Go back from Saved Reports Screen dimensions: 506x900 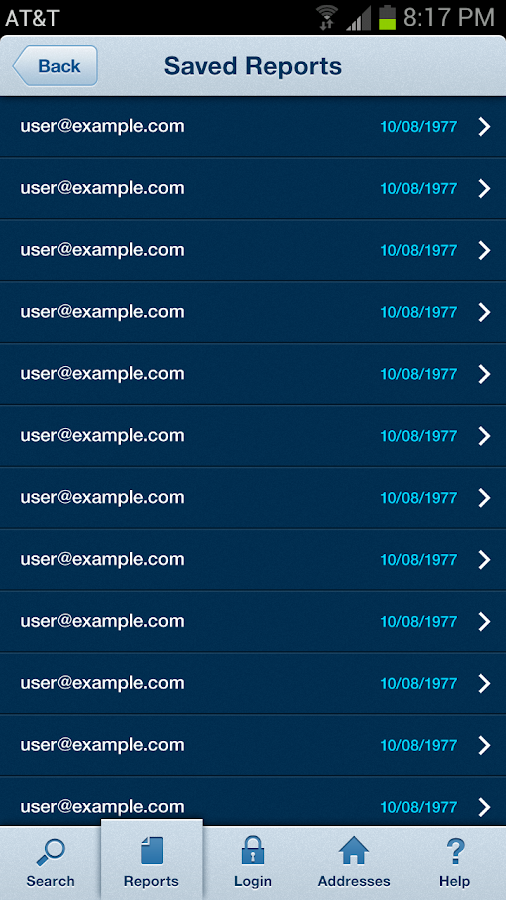55,66
